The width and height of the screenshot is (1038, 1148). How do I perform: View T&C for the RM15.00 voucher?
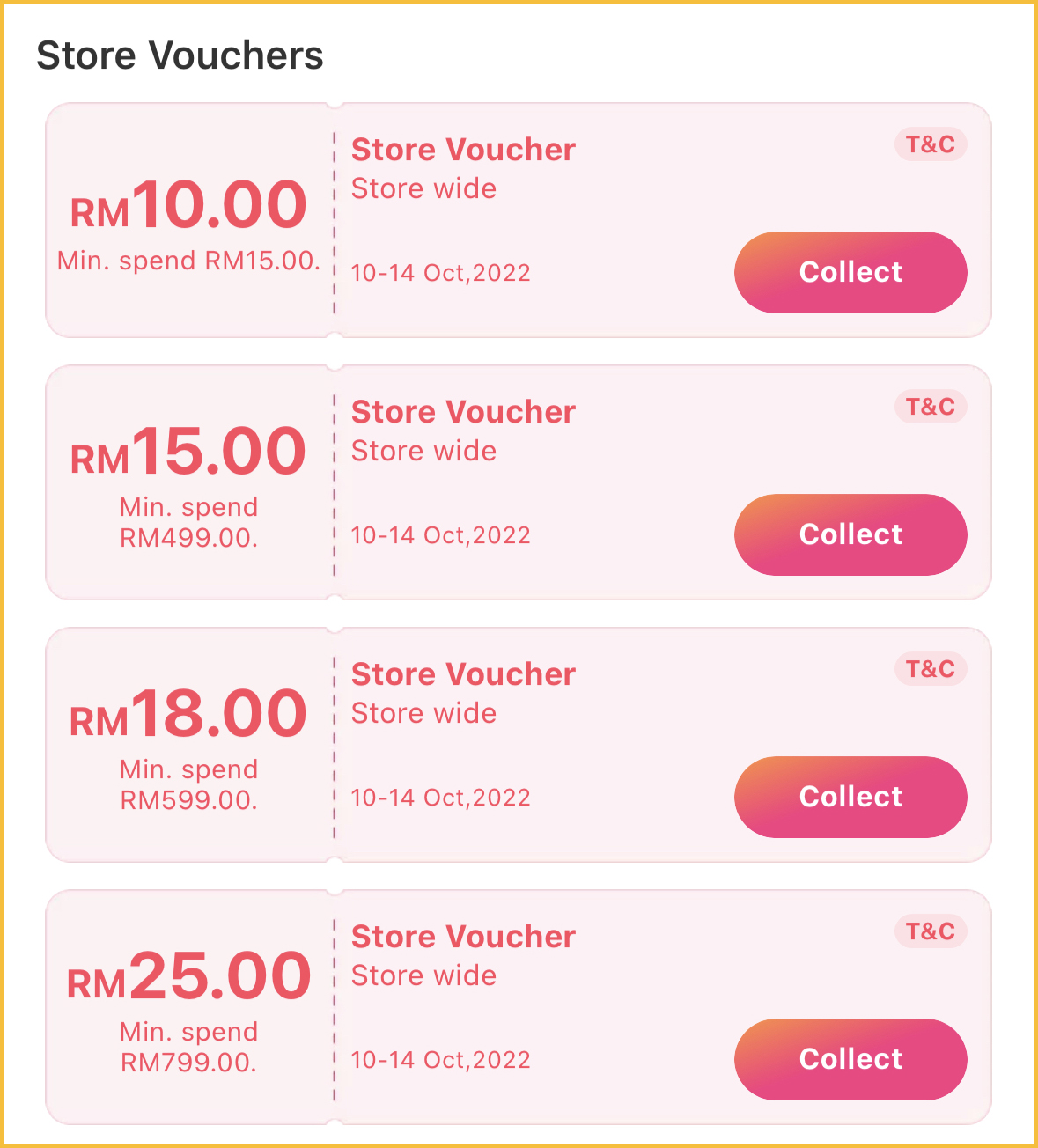click(931, 407)
